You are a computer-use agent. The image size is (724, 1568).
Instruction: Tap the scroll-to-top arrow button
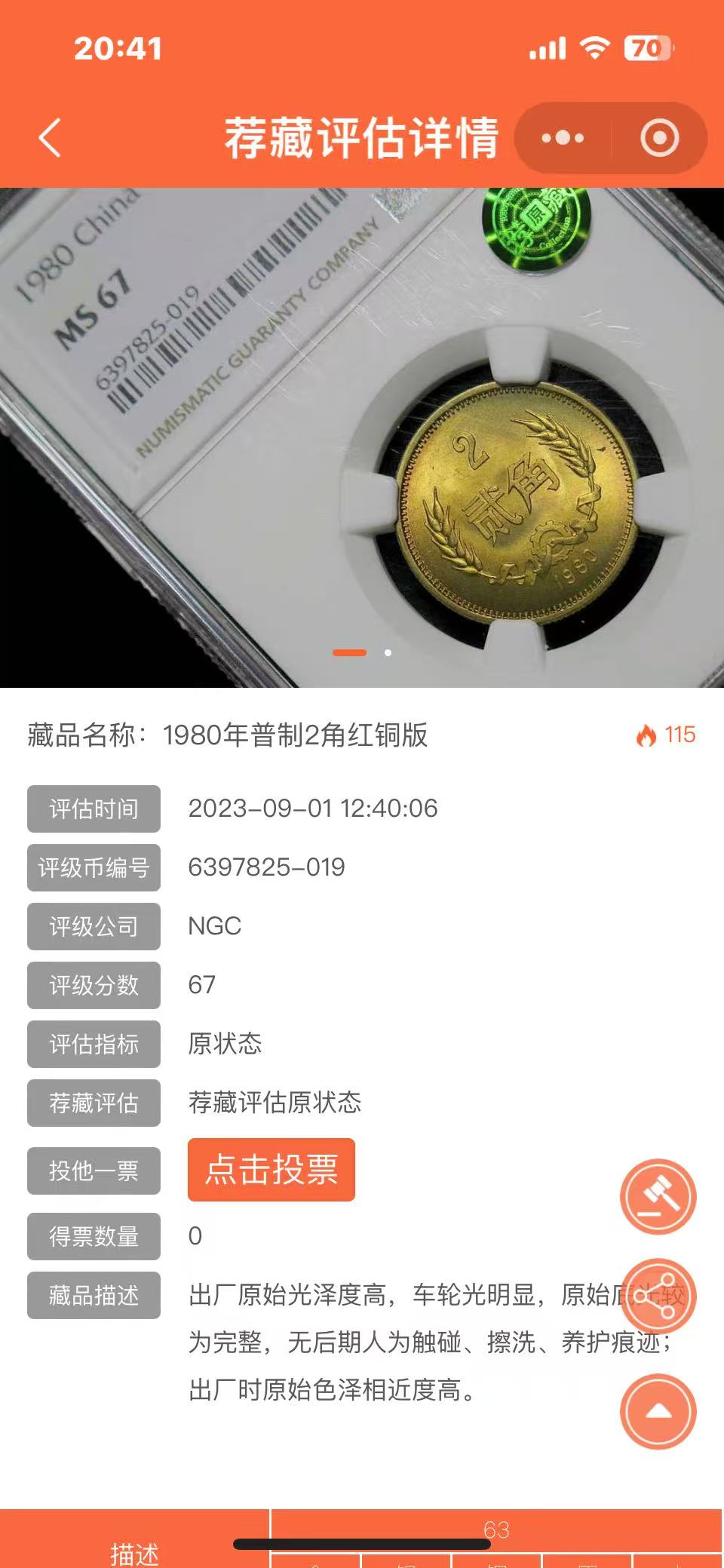(658, 1412)
